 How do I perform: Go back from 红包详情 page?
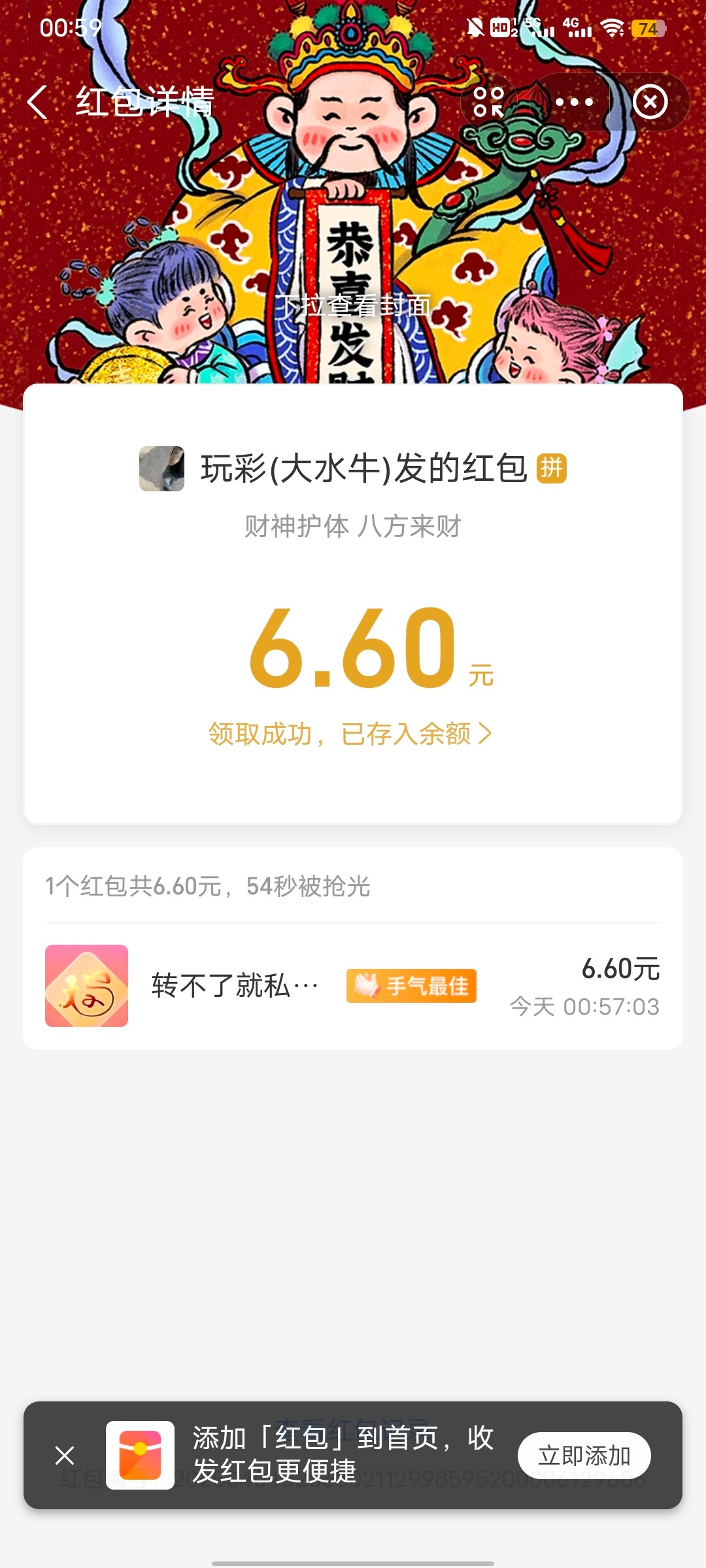tap(37, 103)
